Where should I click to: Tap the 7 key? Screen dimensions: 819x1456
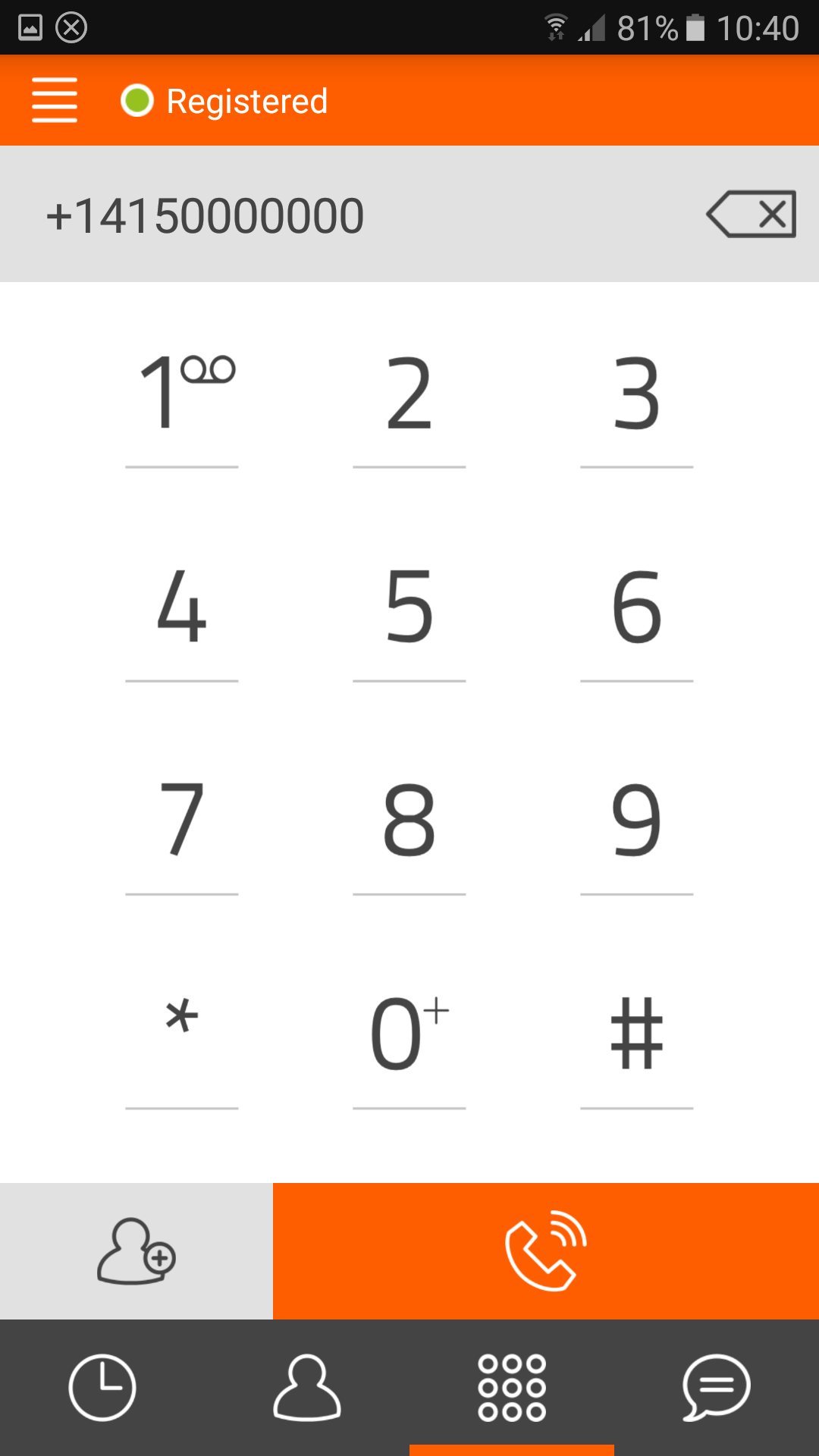[182, 821]
